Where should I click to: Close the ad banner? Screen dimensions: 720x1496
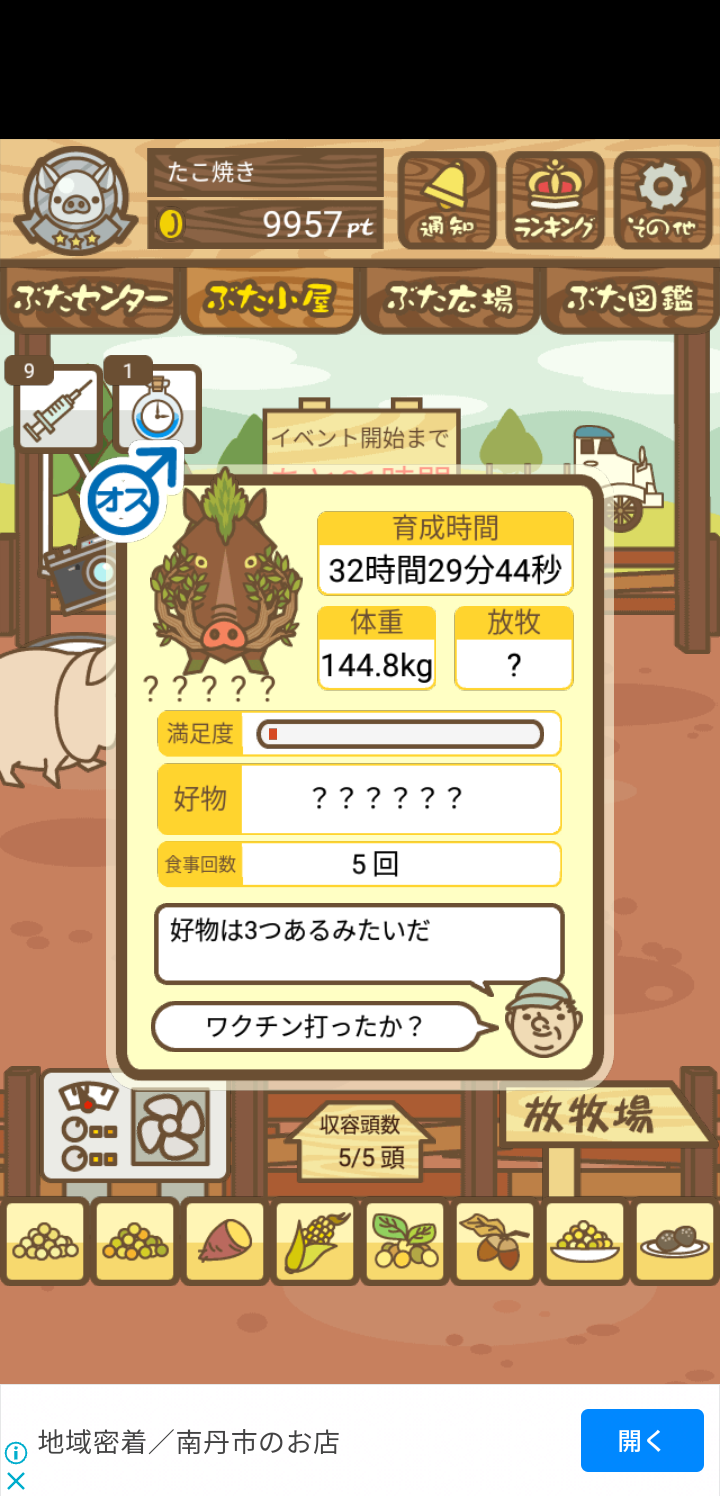(x=16, y=1480)
